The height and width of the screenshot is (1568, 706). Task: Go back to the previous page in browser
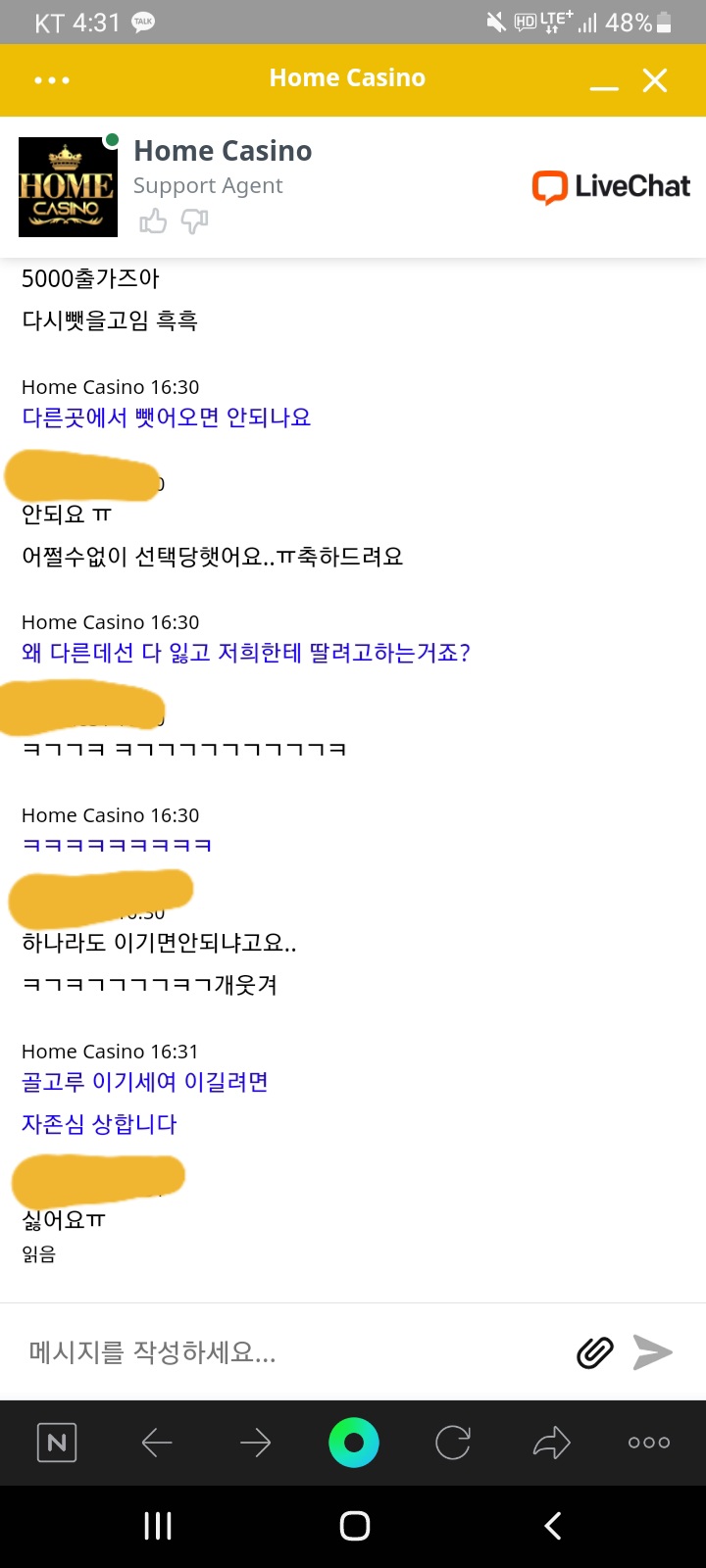(x=157, y=1443)
